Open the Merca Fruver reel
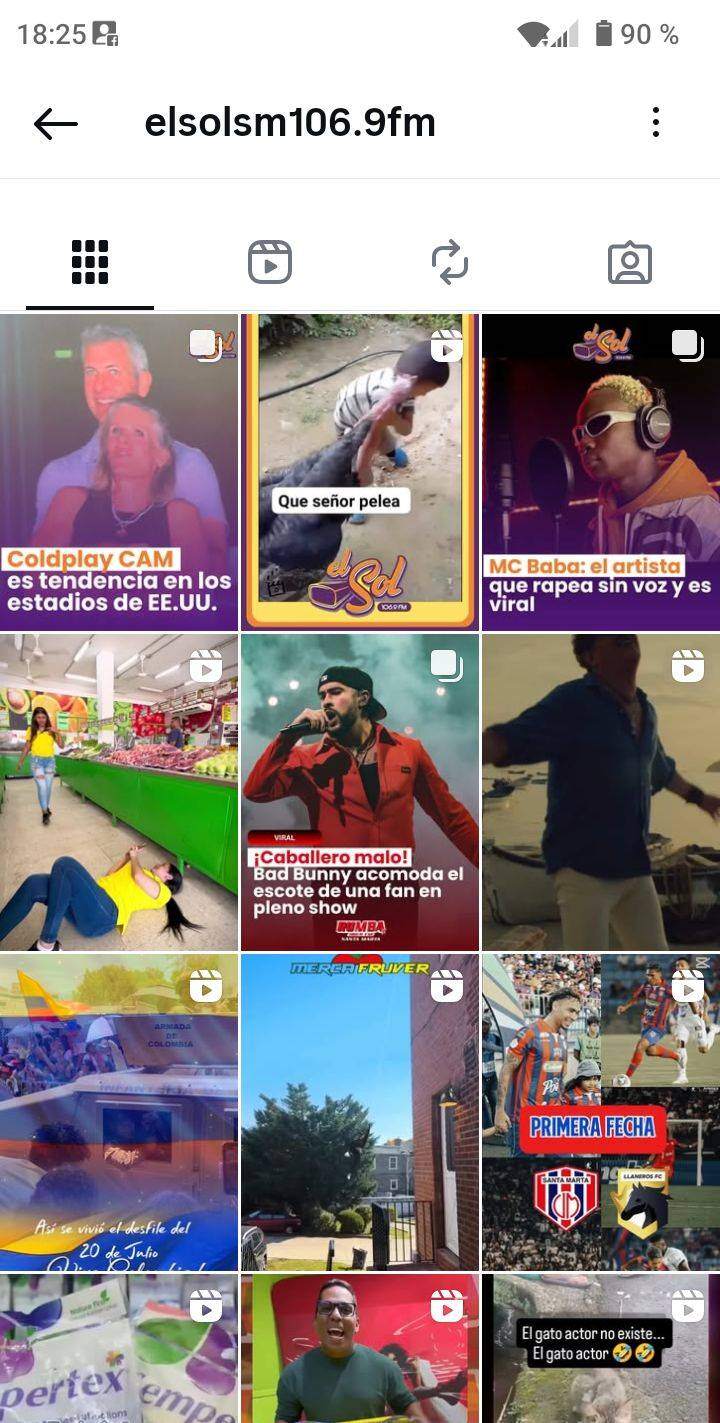Viewport: 720px width, 1423px height. click(360, 1112)
